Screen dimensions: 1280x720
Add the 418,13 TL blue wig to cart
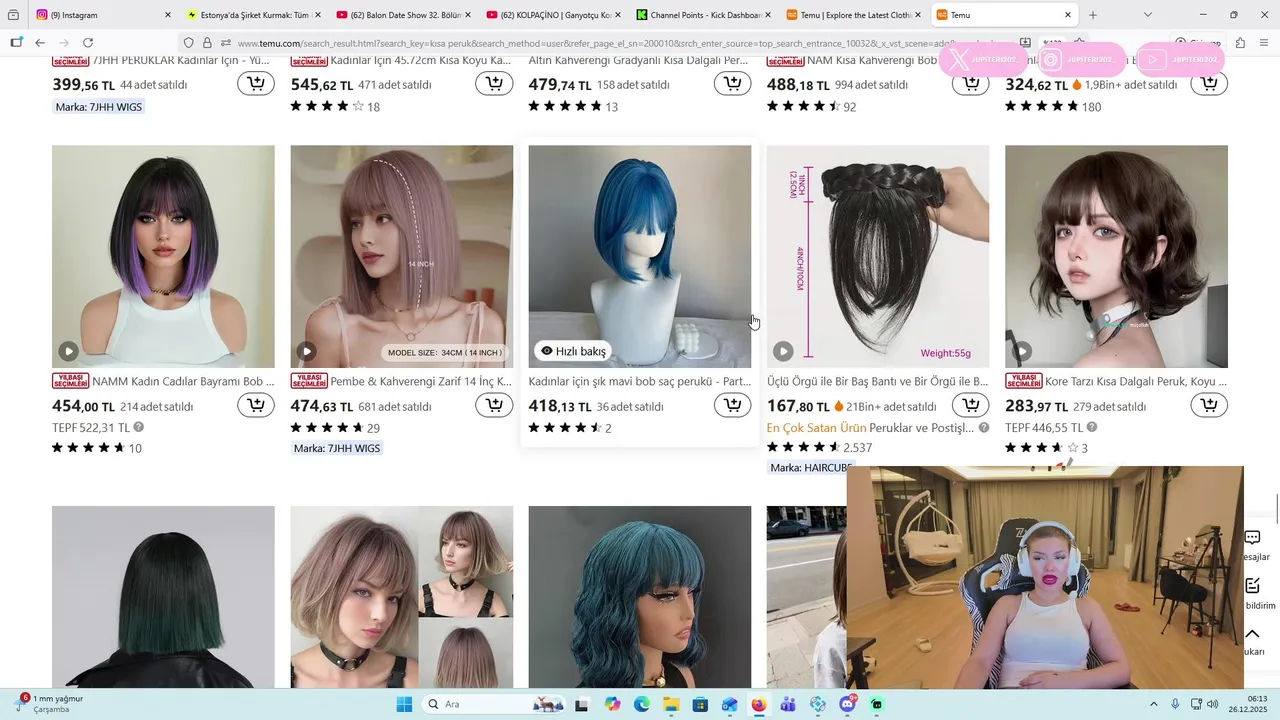click(732, 405)
